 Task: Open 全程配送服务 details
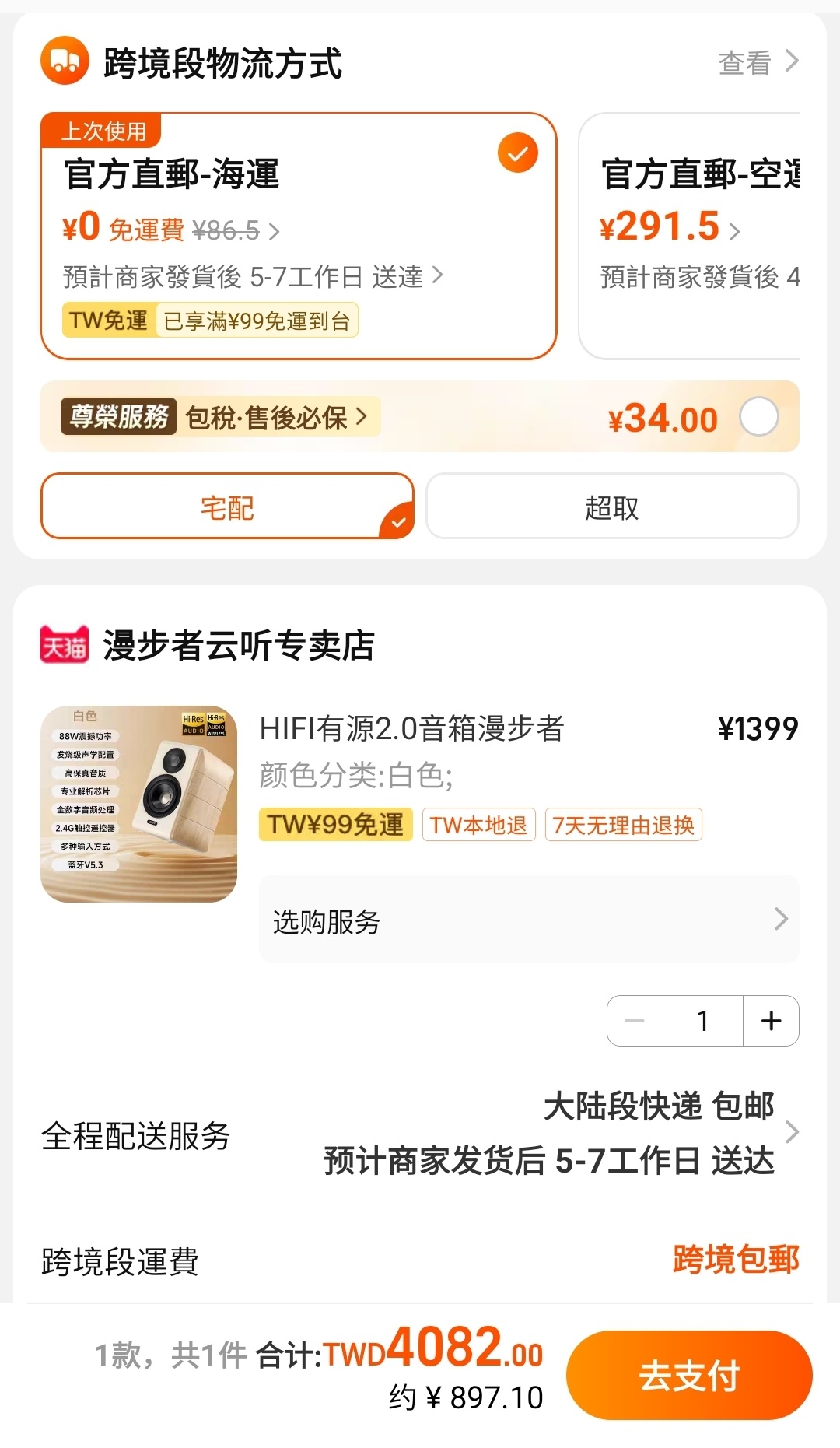pyautogui.click(x=420, y=1134)
